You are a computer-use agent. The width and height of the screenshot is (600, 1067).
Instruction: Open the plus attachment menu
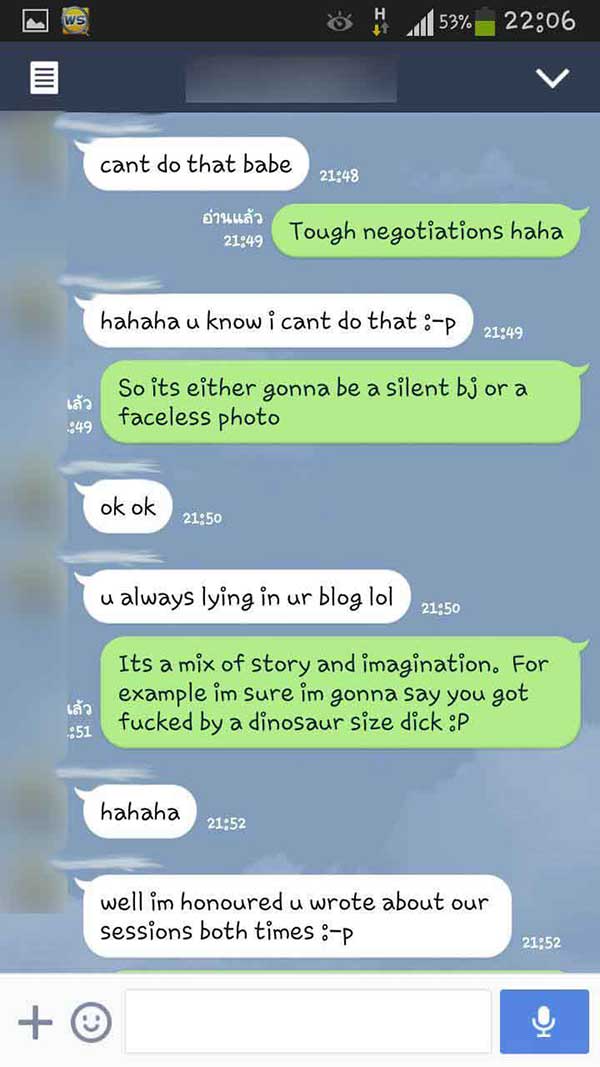click(35, 1021)
